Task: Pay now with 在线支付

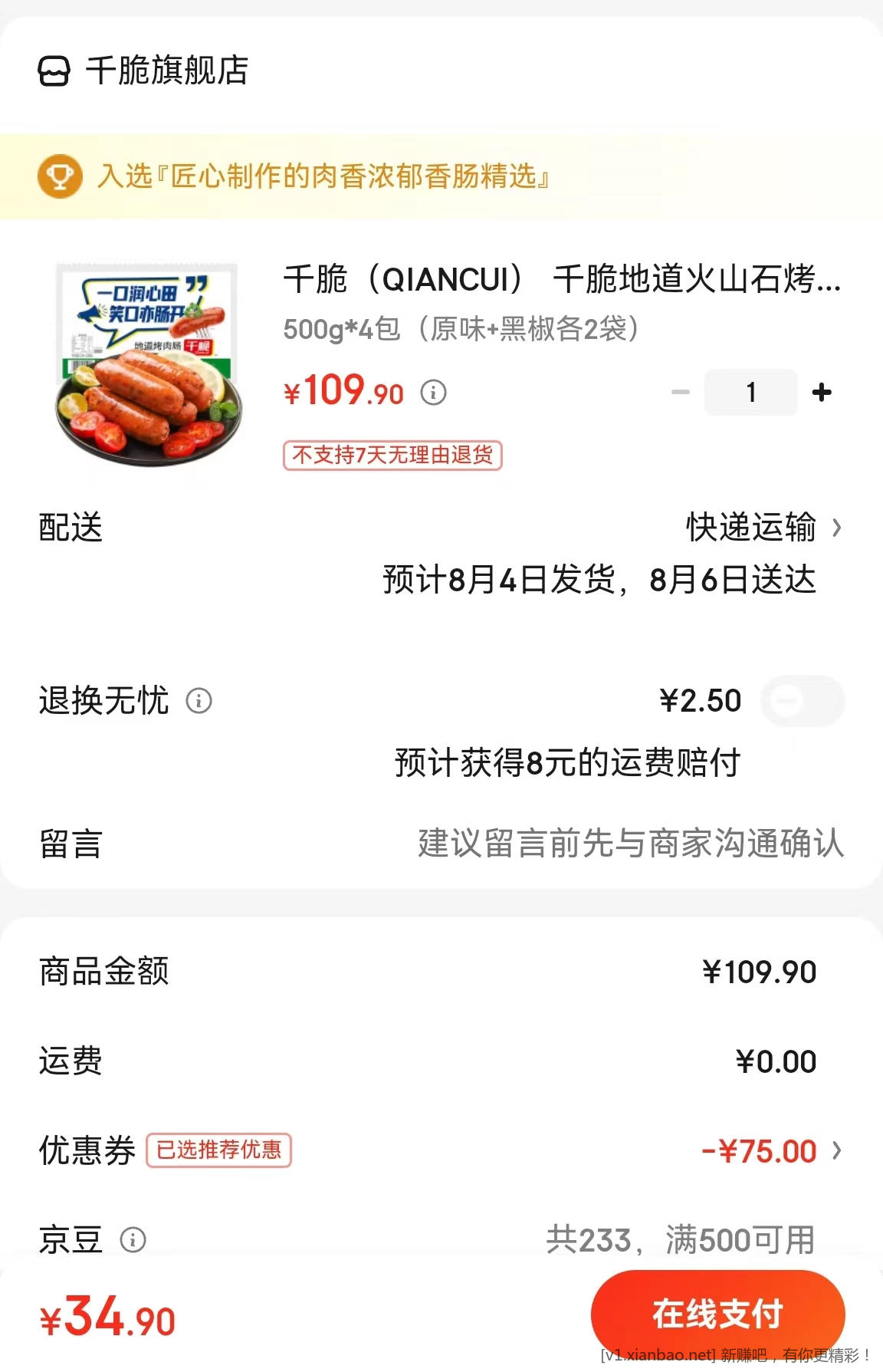Action: click(717, 1314)
